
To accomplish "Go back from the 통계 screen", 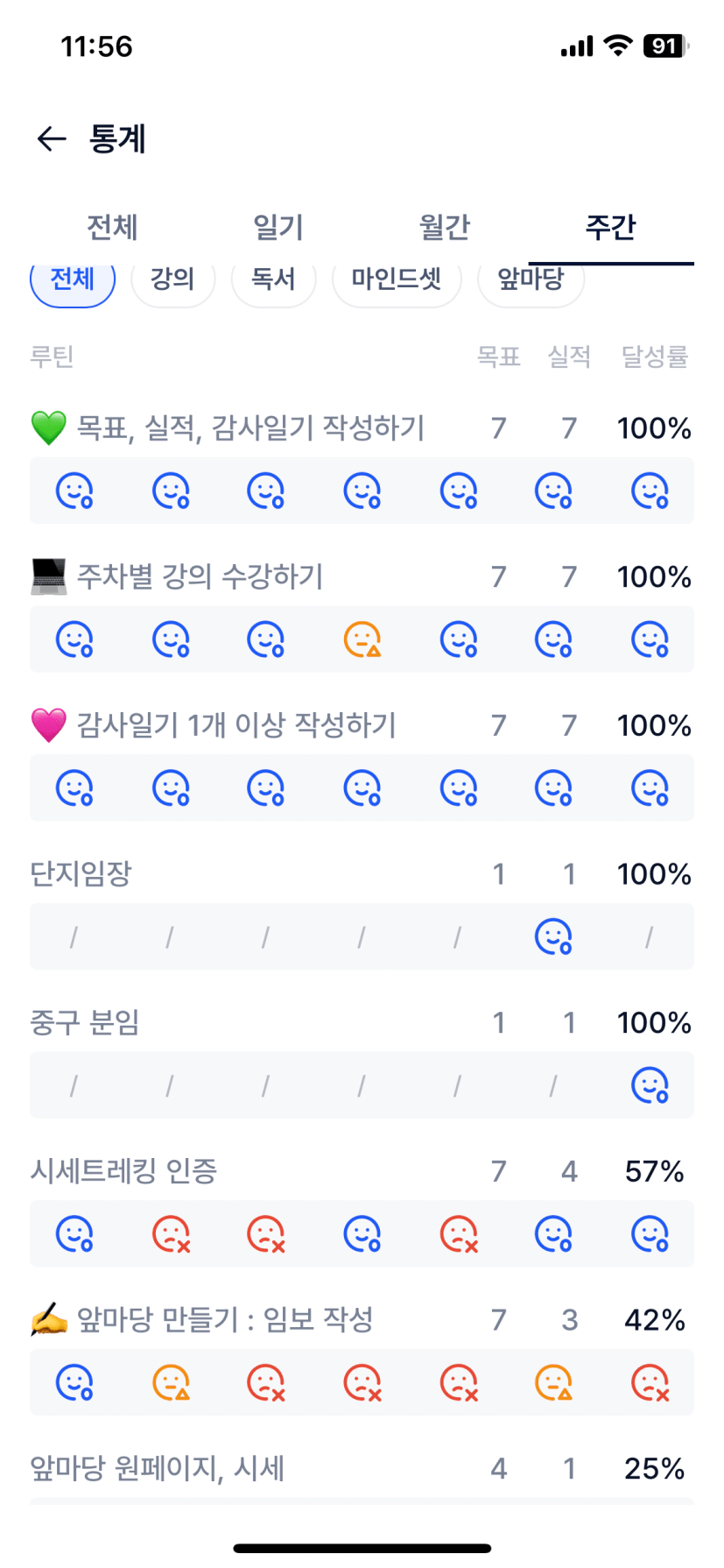I will pyautogui.click(x=52, y=138).
